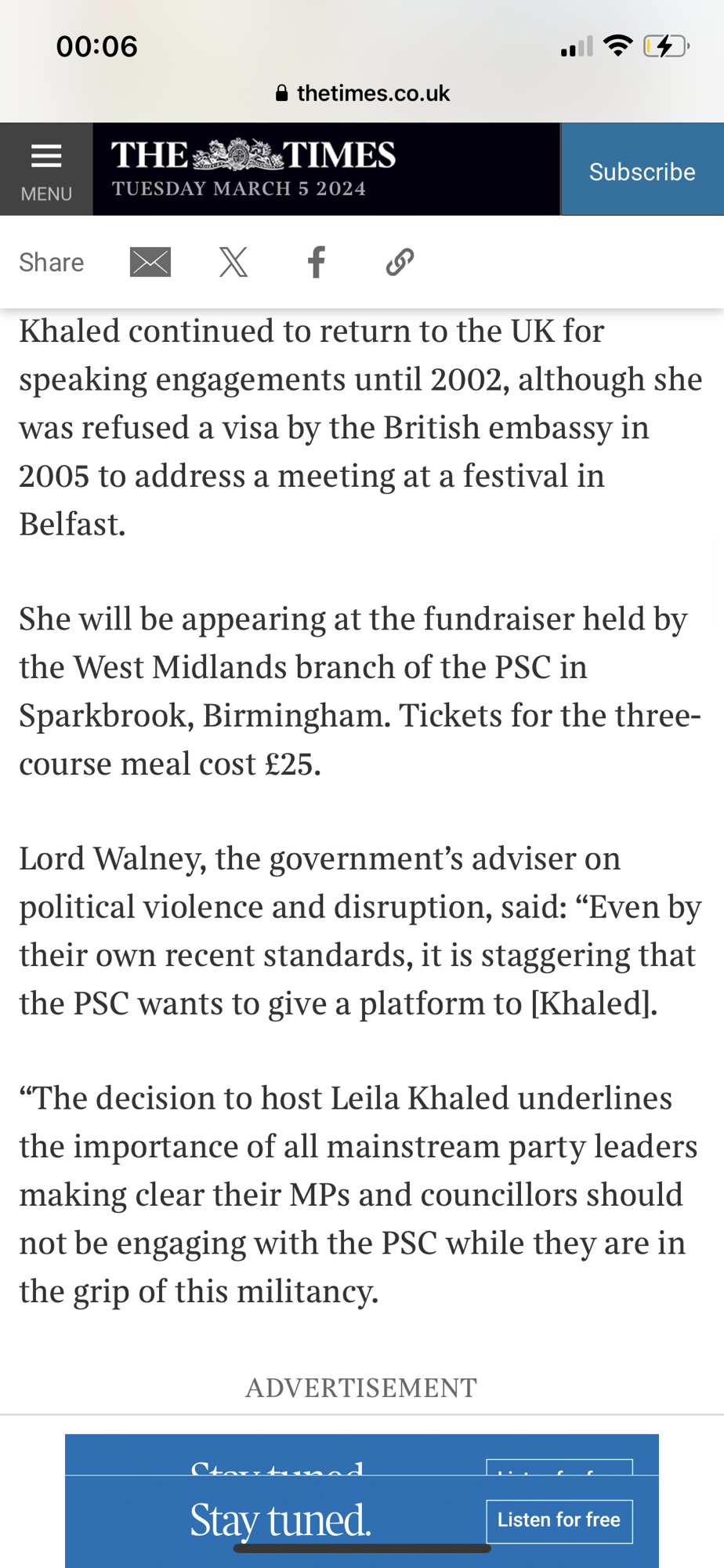Tap the thetimes.co.uk address bar
Viewport: 724px width, 1568px height.
362,93
